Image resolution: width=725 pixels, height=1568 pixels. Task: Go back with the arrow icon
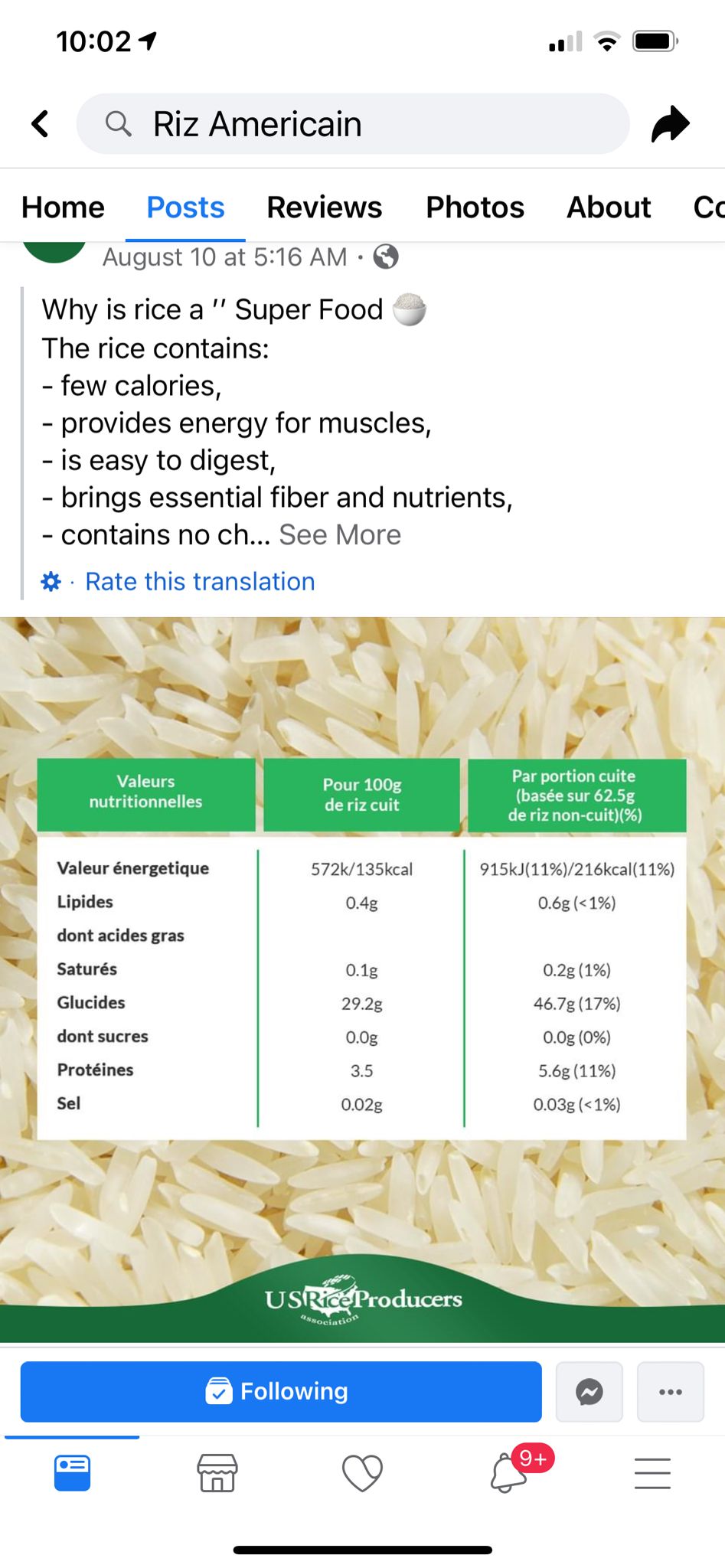click(x=41, y=123)
